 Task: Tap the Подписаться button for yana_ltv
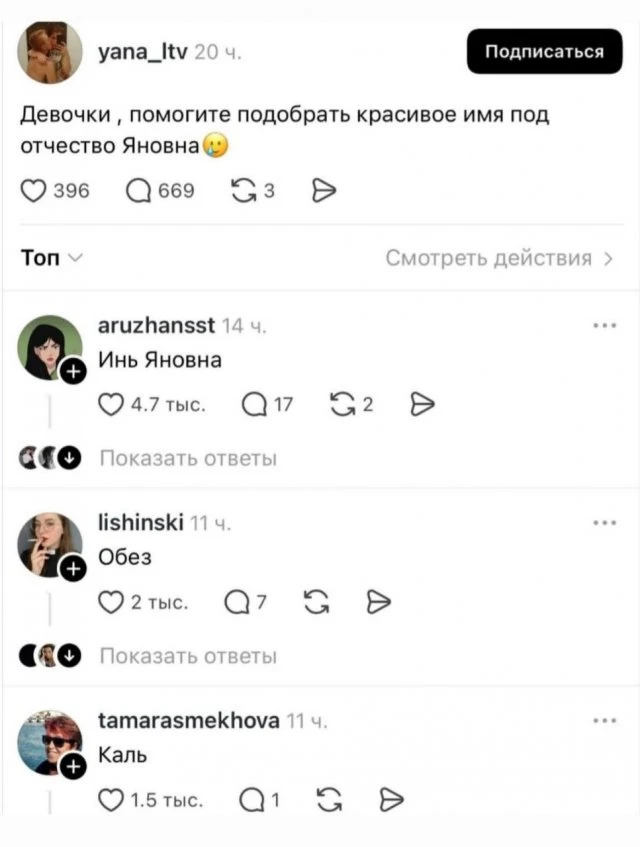[544, 51]
